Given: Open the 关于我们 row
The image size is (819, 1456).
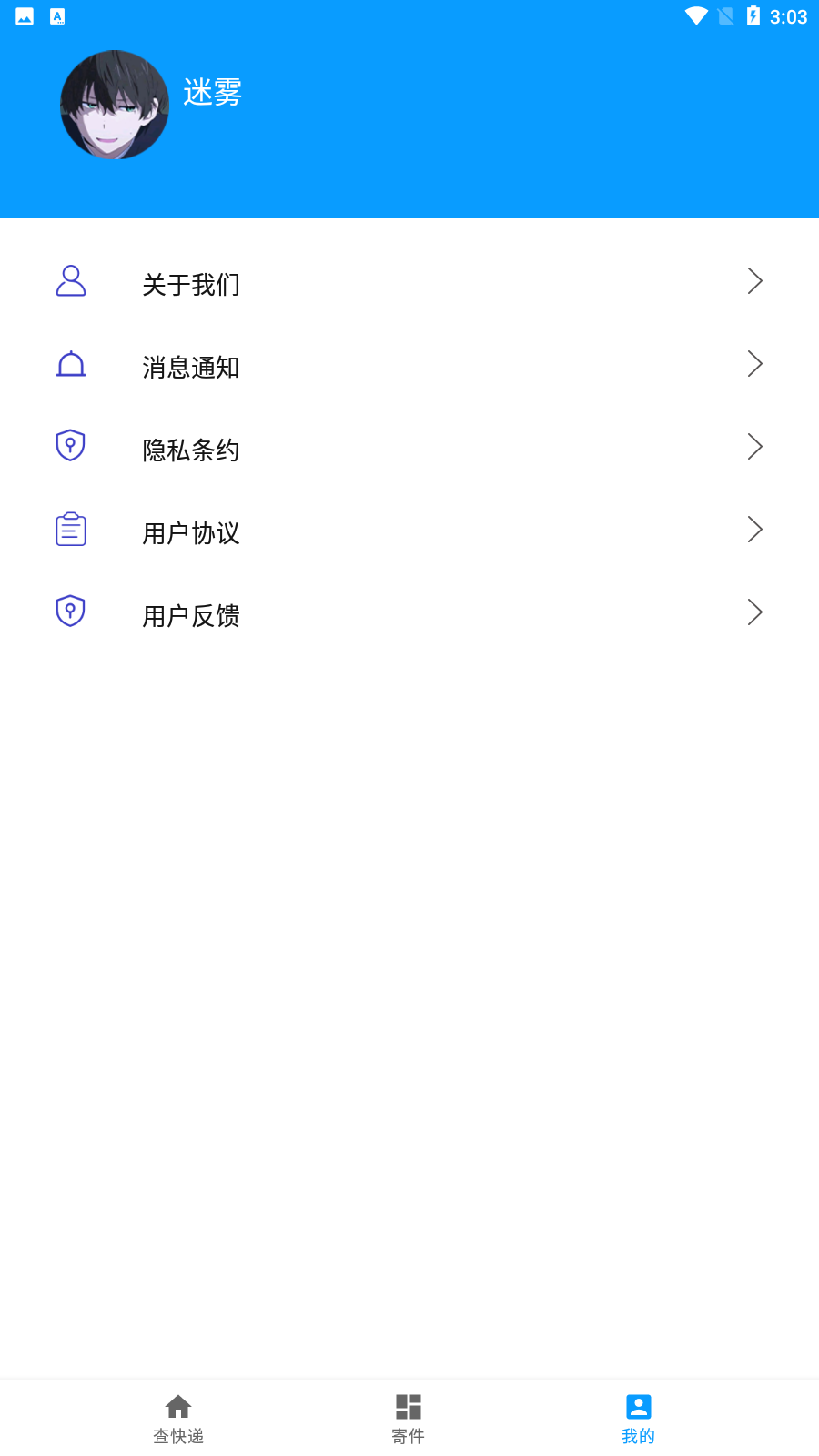Looking at the screenshot, I should point(191,284).
